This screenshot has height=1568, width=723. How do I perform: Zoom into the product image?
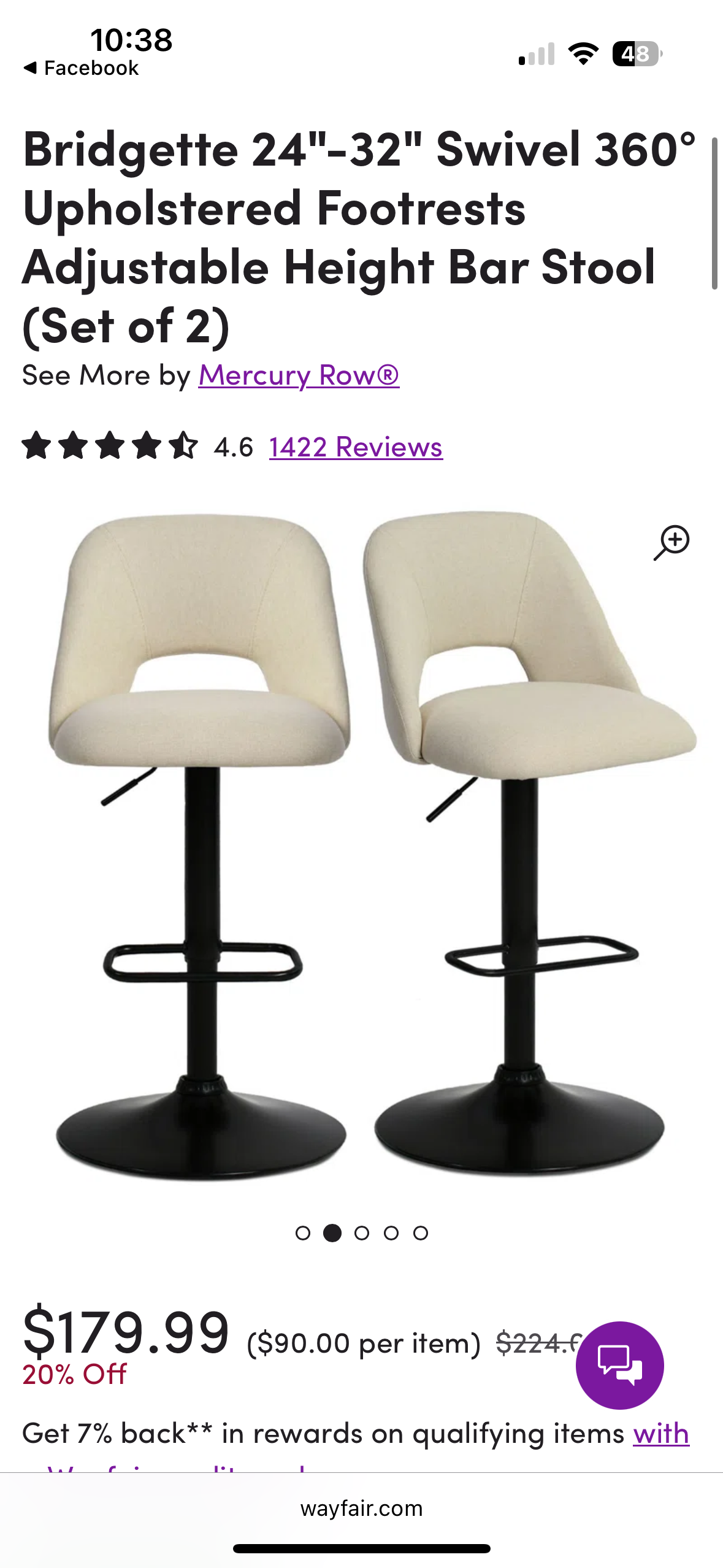click(671, 542)
